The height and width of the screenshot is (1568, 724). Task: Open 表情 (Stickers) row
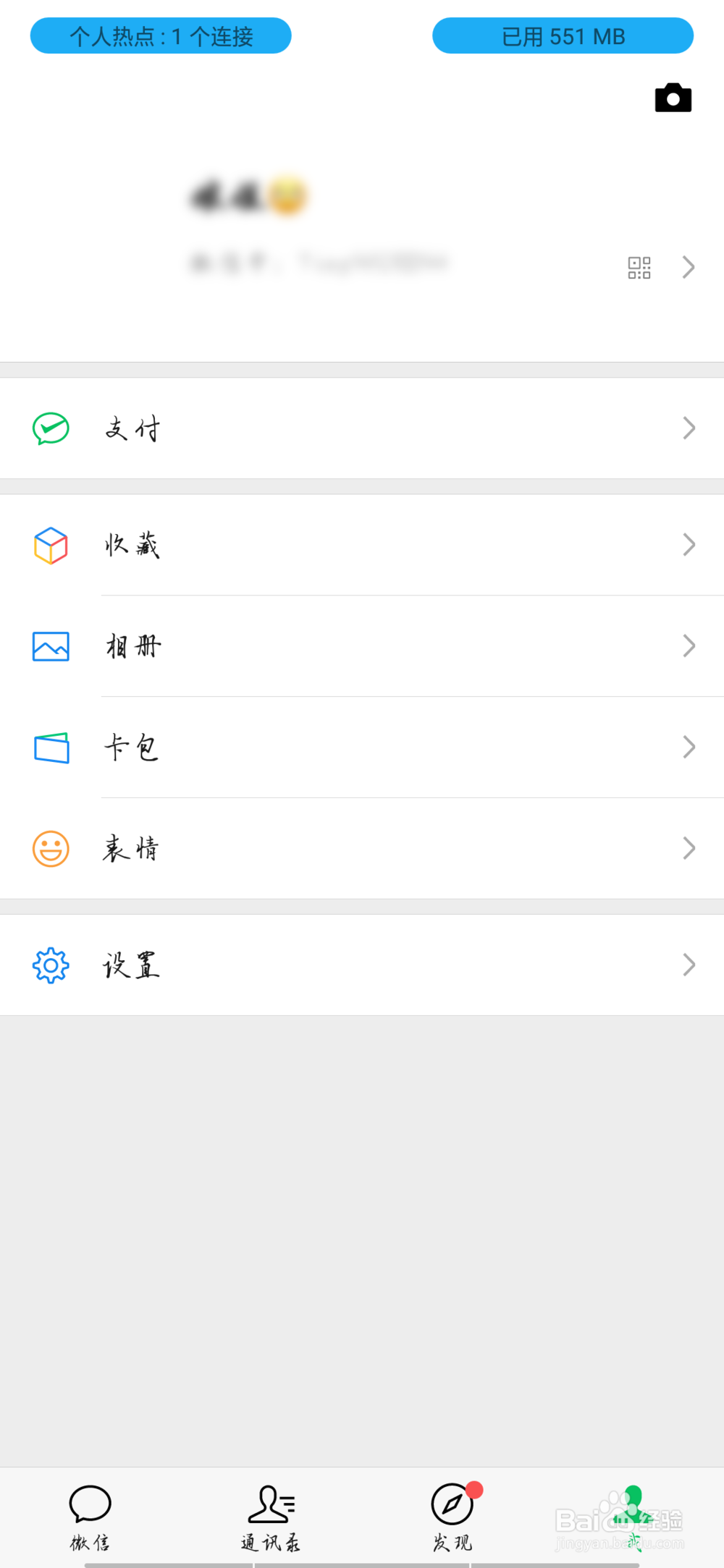(362, 849)
